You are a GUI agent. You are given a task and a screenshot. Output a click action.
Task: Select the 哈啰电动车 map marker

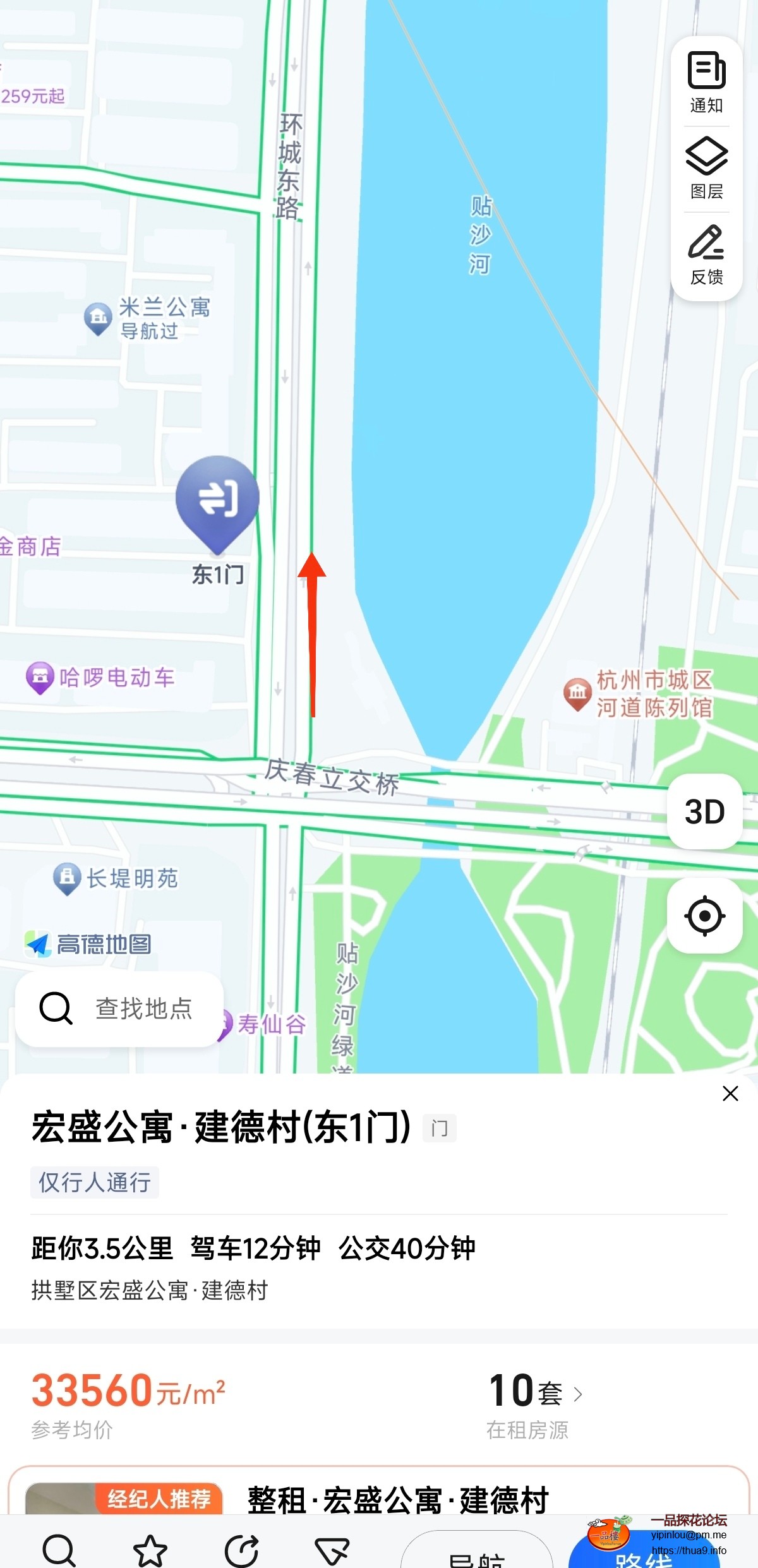40,677
